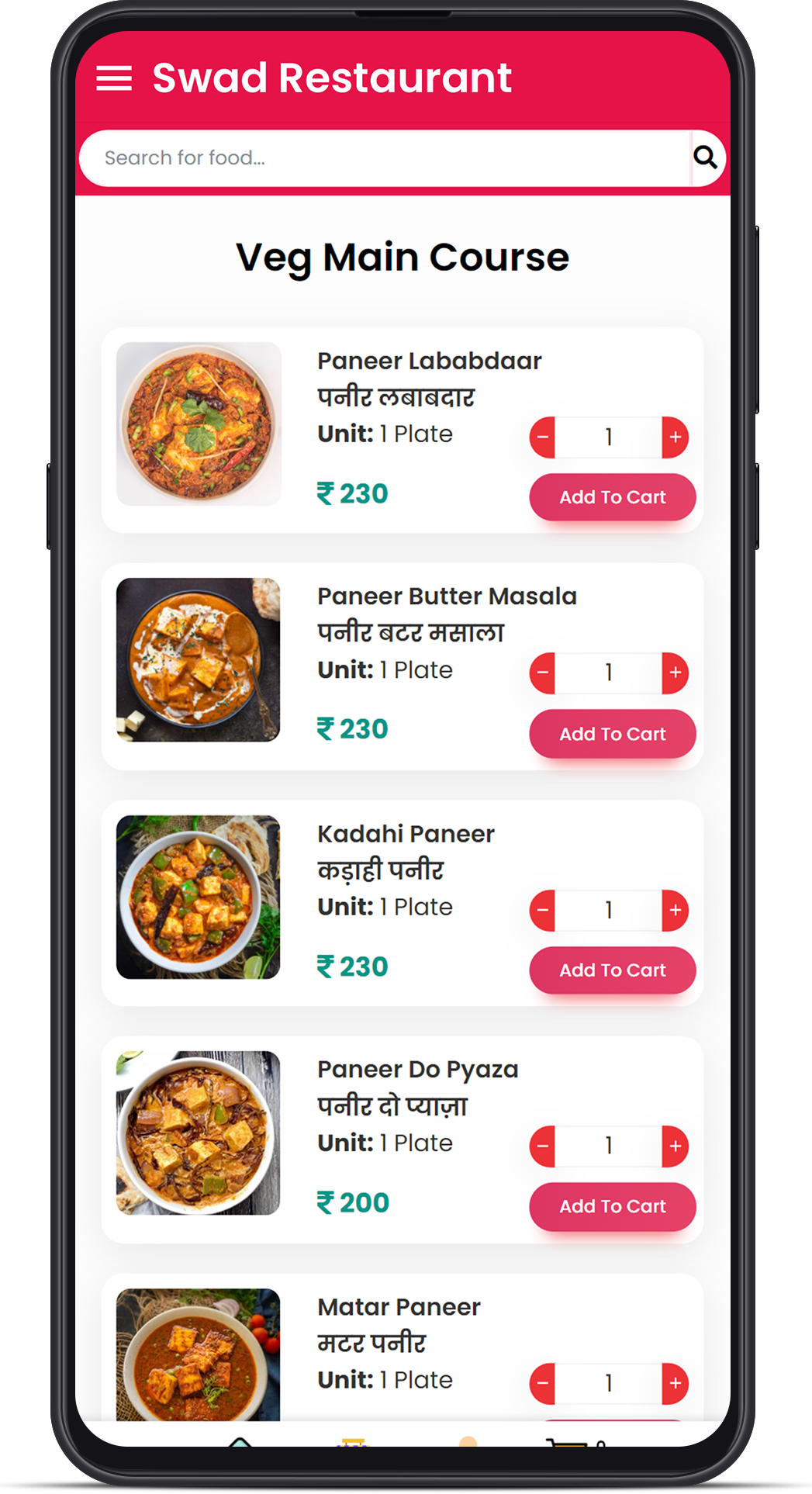Open the Paneer Lababdaar dish image
The height and width of the screenshot is (1494, 812).
click(199, 424)
